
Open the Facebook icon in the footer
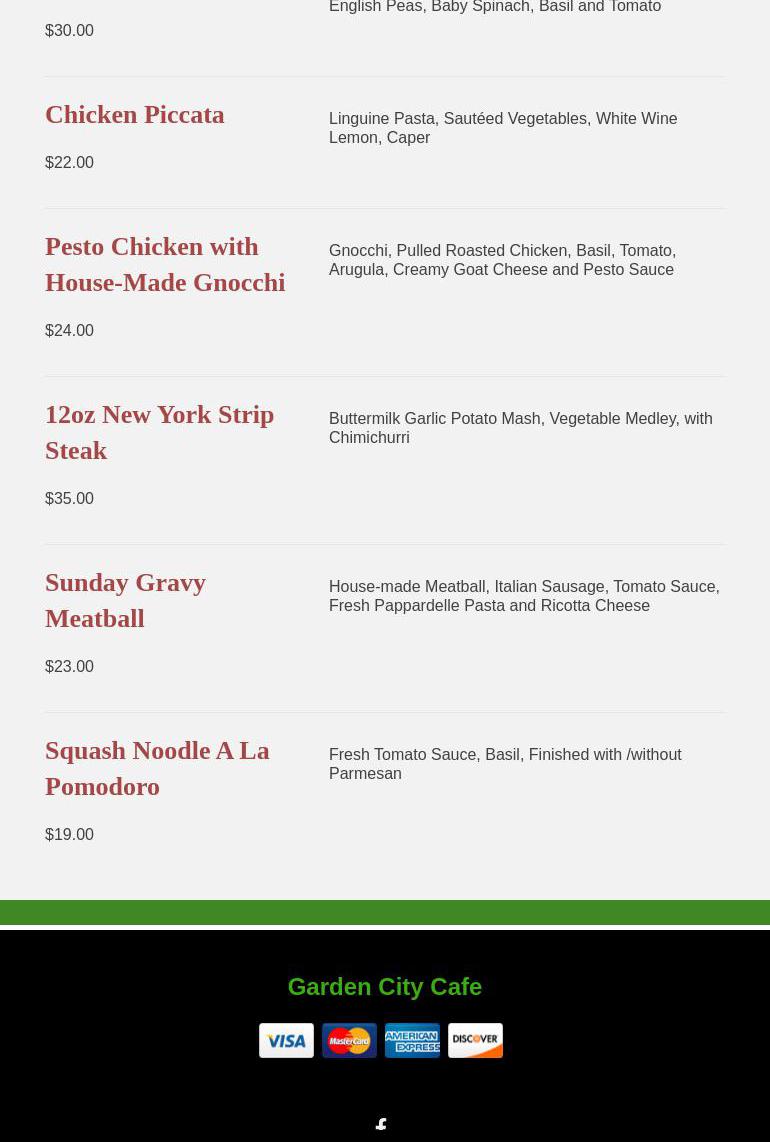pyautogui.click(x=381, y=1124)
